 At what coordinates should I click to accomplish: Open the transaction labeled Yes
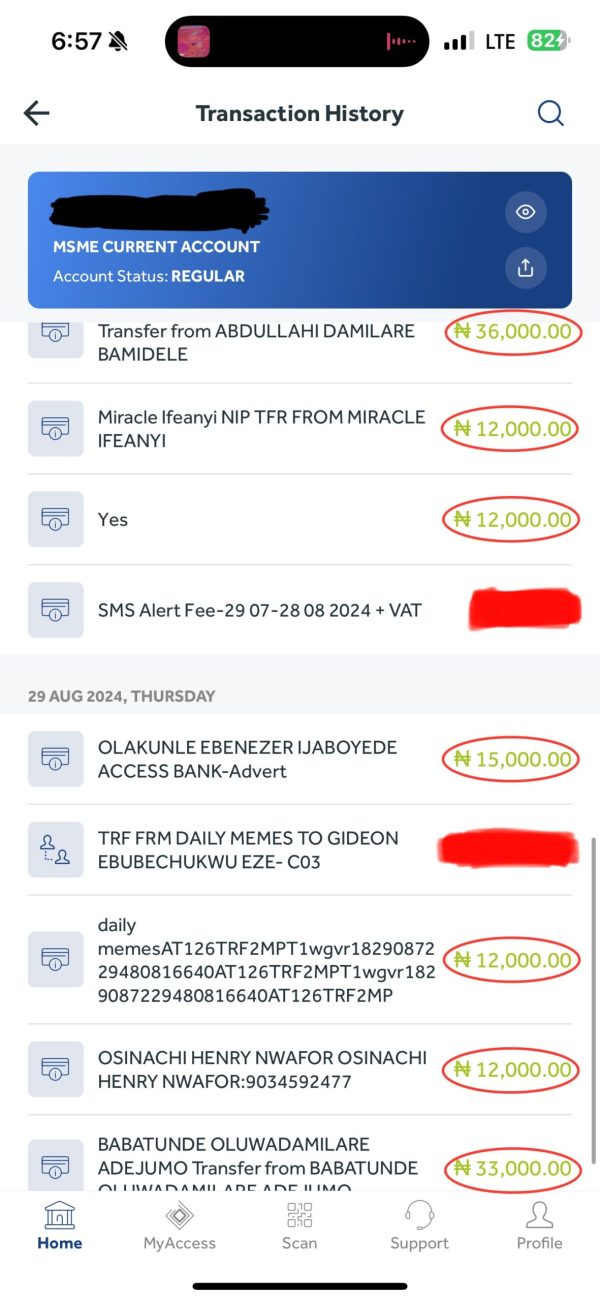click(x=300, y=519)
